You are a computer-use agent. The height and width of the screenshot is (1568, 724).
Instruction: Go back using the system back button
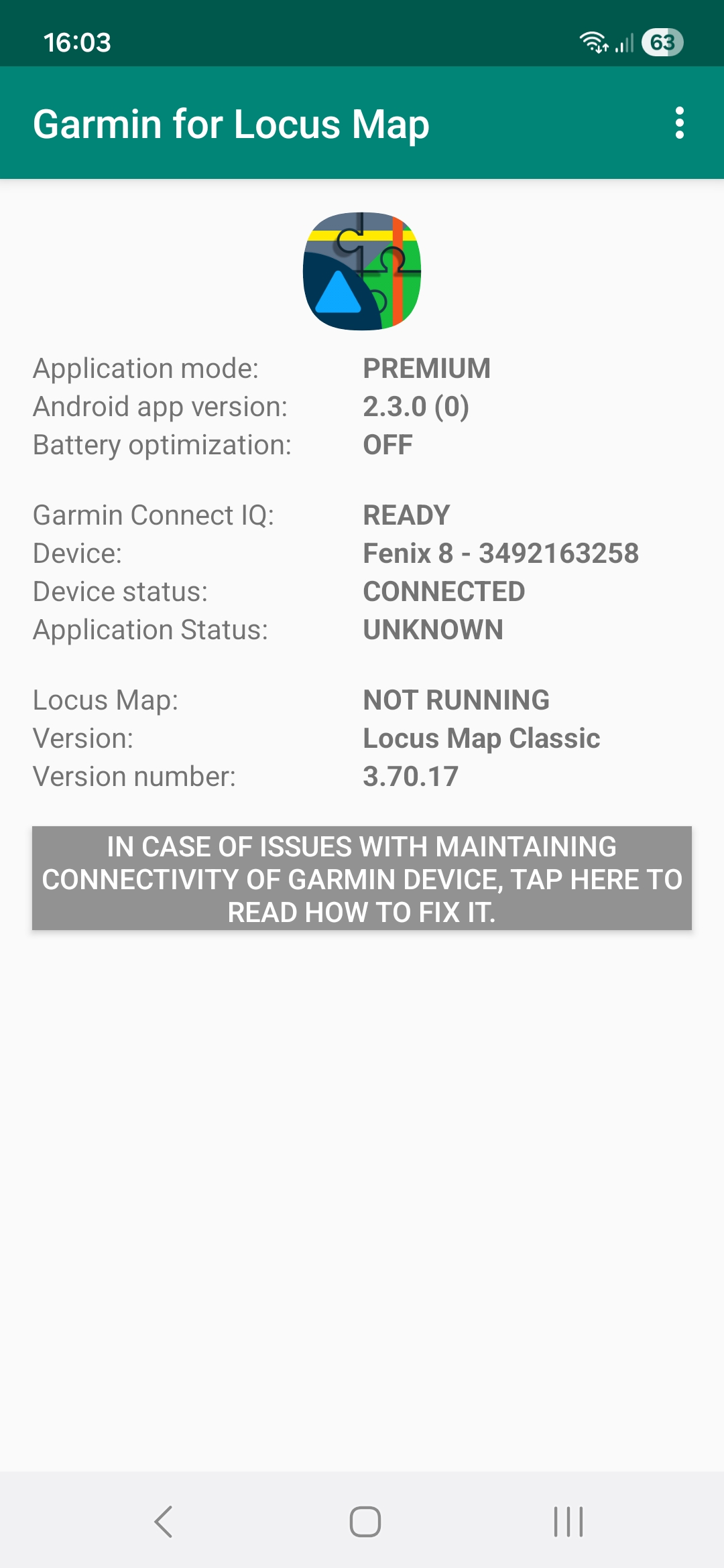pyautogui.click(x=164, y=1521)
